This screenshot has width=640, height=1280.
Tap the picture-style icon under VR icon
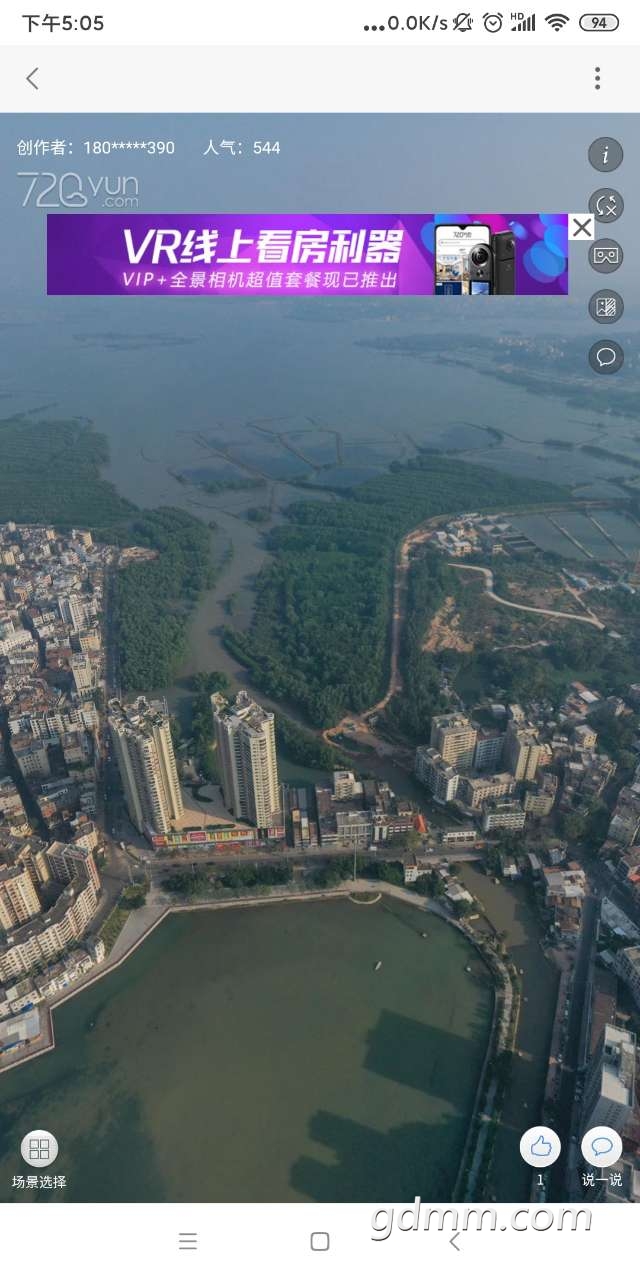coord(605,307)
